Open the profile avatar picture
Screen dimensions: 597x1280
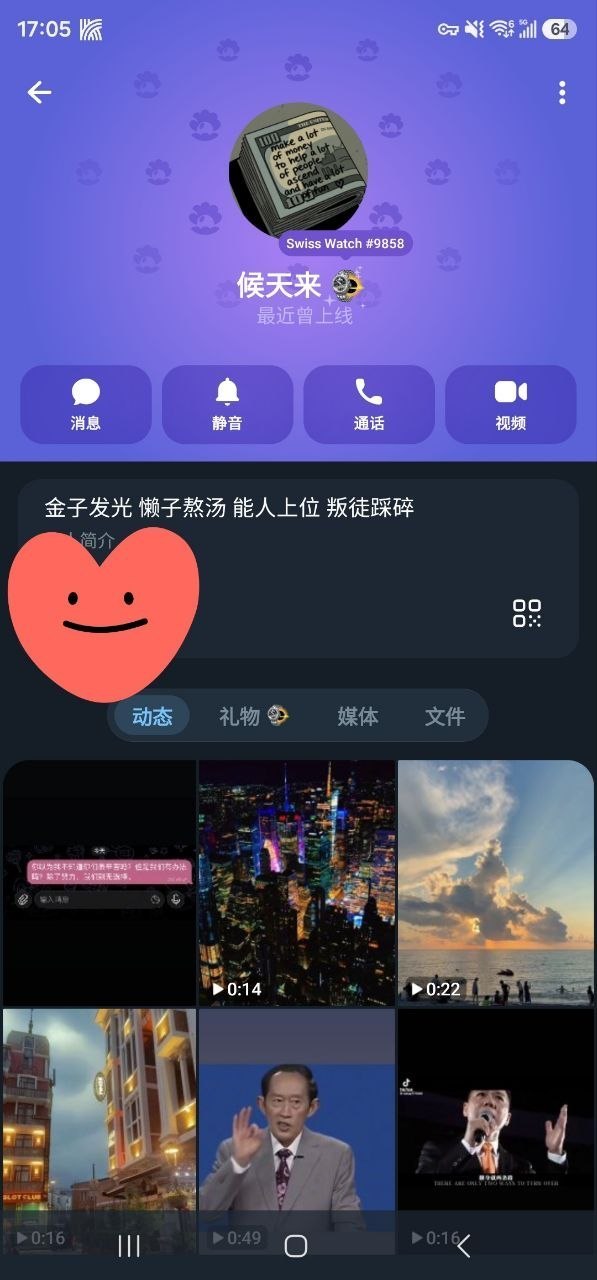click(298, 170)
